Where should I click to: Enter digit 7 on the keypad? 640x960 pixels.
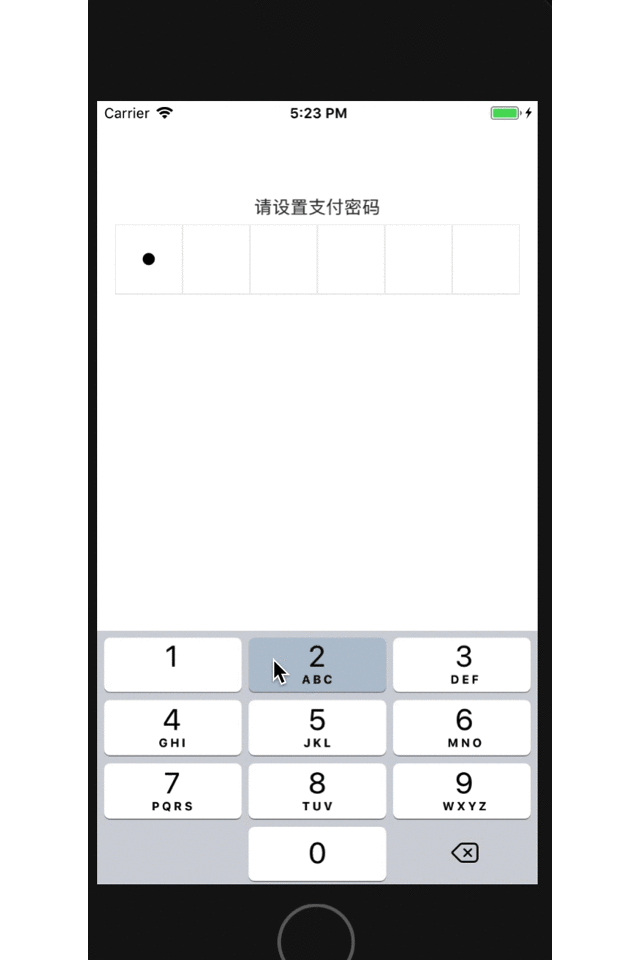(172, 791)
